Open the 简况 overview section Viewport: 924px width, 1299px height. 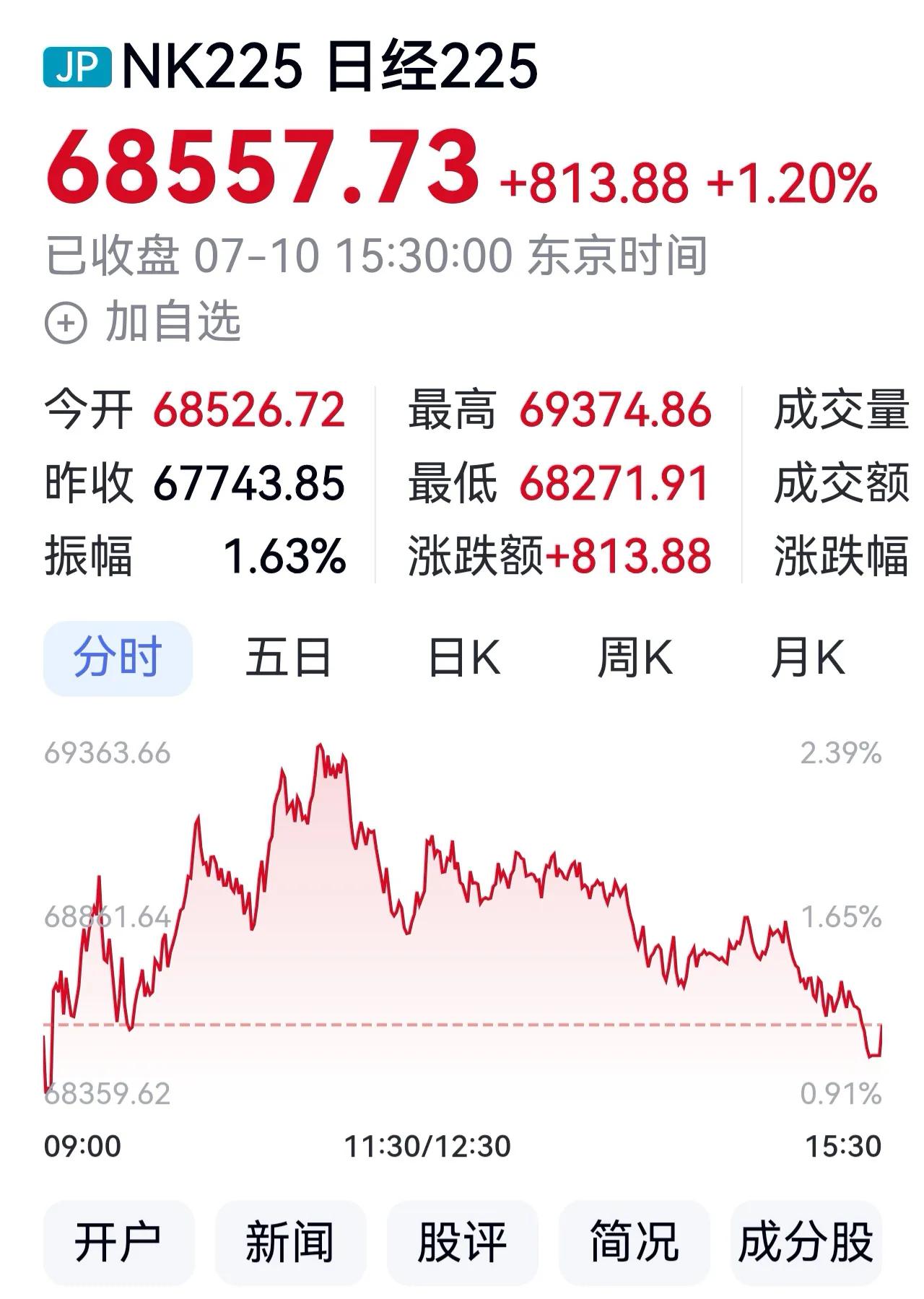tap(634, 1242)
